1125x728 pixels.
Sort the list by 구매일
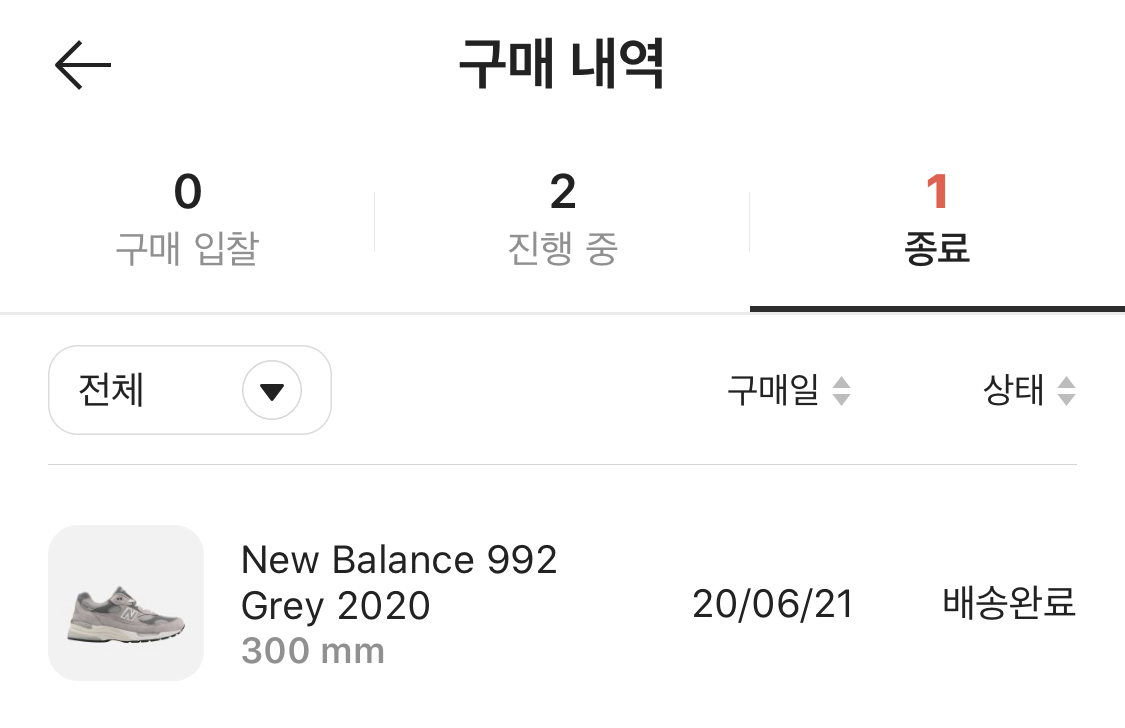(x=788, y=391)
